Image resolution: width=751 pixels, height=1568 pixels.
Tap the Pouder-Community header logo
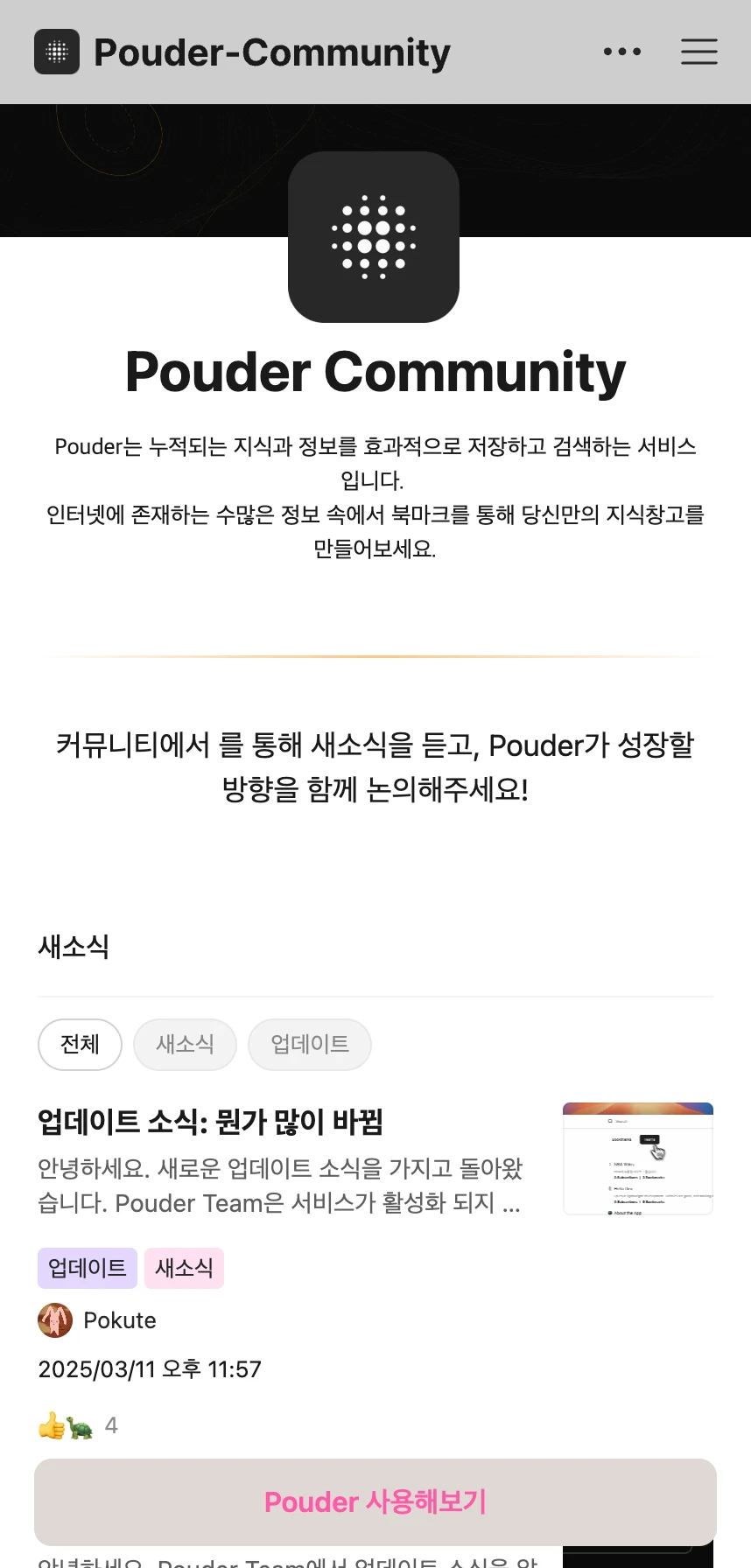pyautogui.click(x=57, y=52)
